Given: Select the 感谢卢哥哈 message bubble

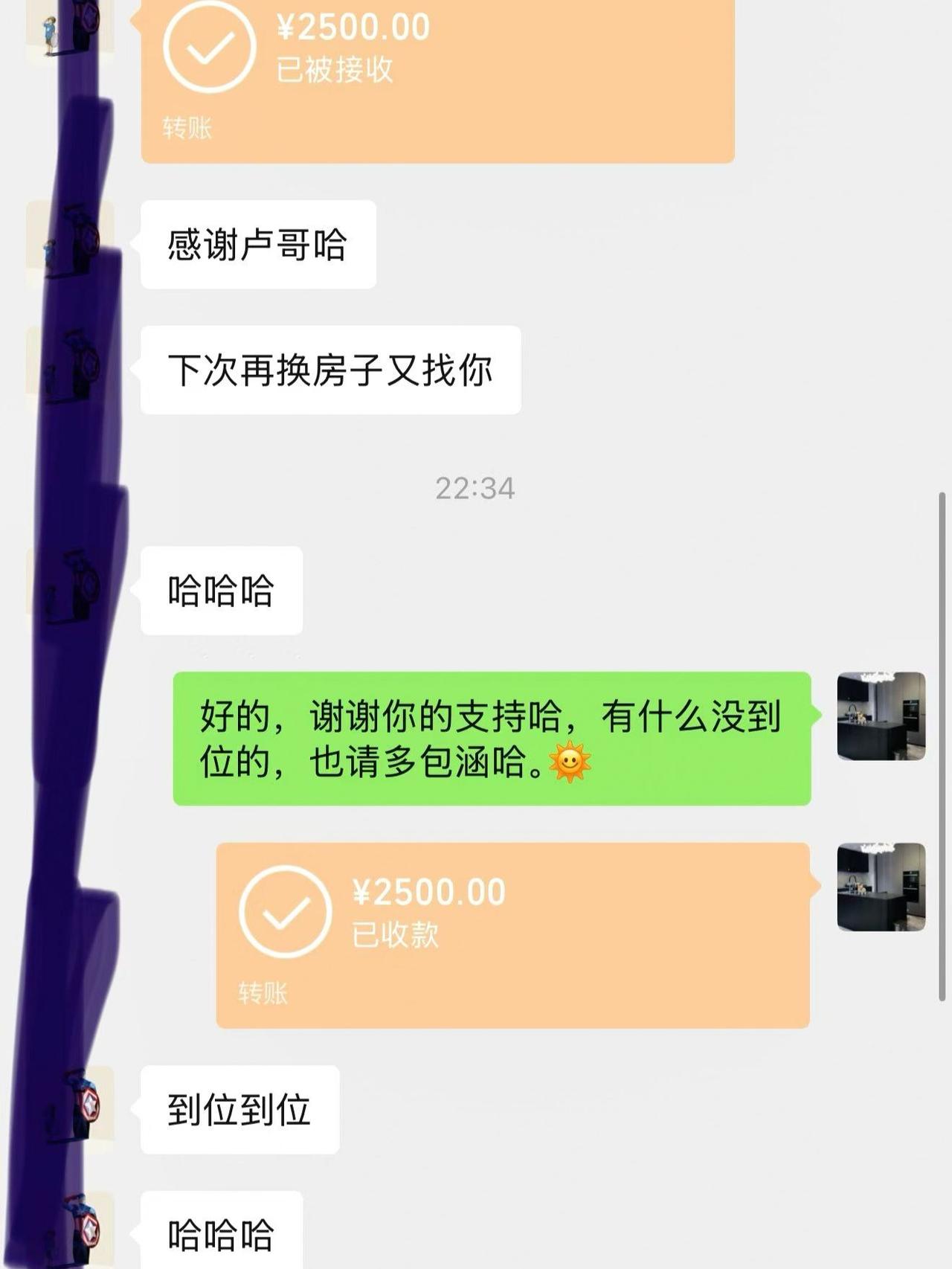Looking at the screenshot, I should point(257,245).
